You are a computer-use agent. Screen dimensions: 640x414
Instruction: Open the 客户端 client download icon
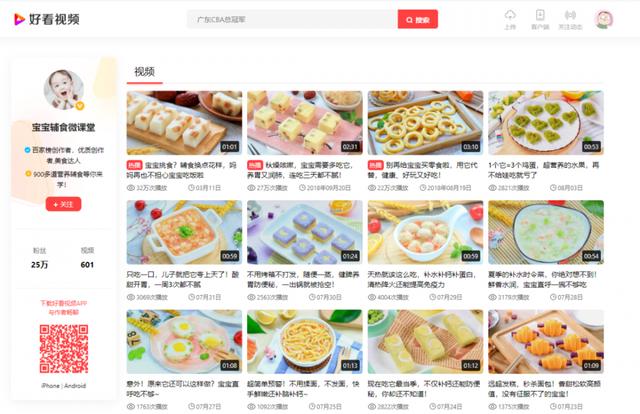[x=540, y=18]
